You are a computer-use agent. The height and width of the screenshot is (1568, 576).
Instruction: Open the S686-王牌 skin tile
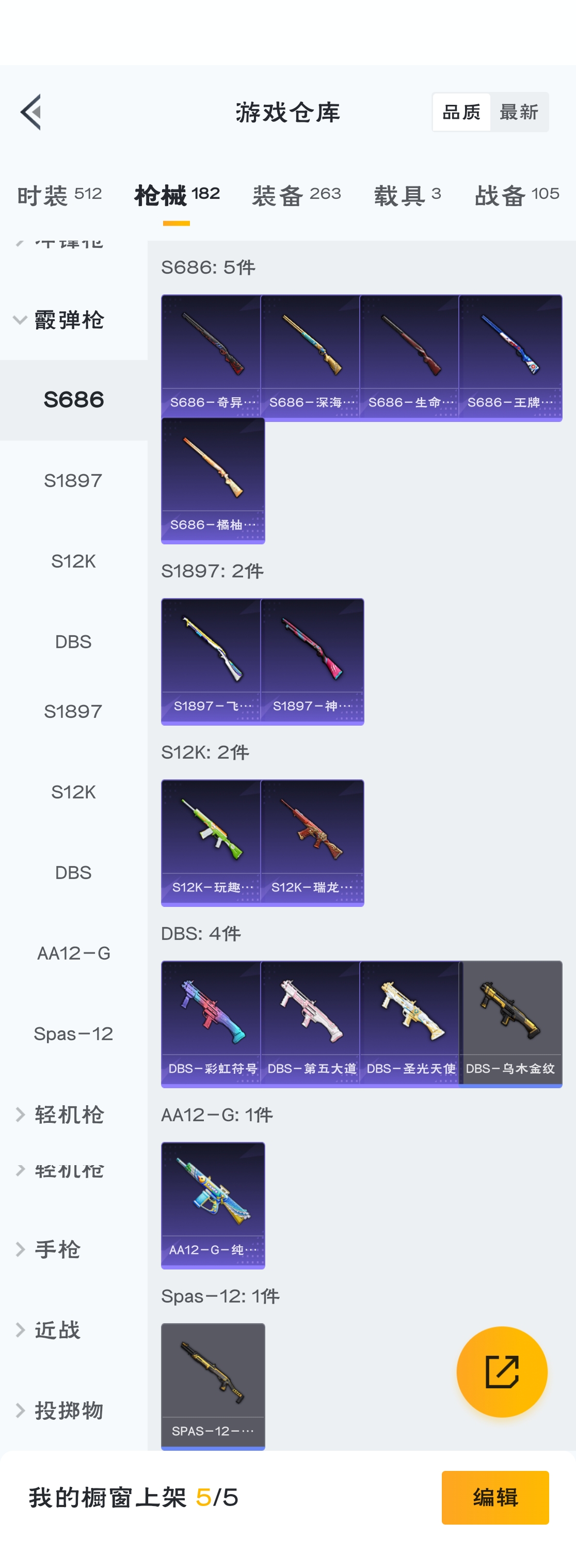[x=510, y=358]
